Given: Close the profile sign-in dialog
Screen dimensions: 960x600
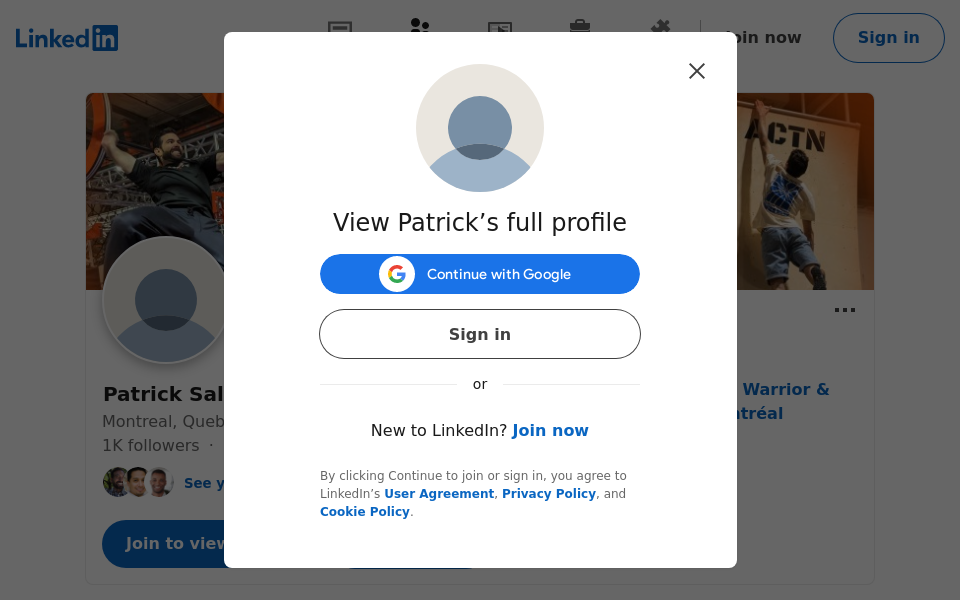Looking at the screenshot, I should 697,71.
